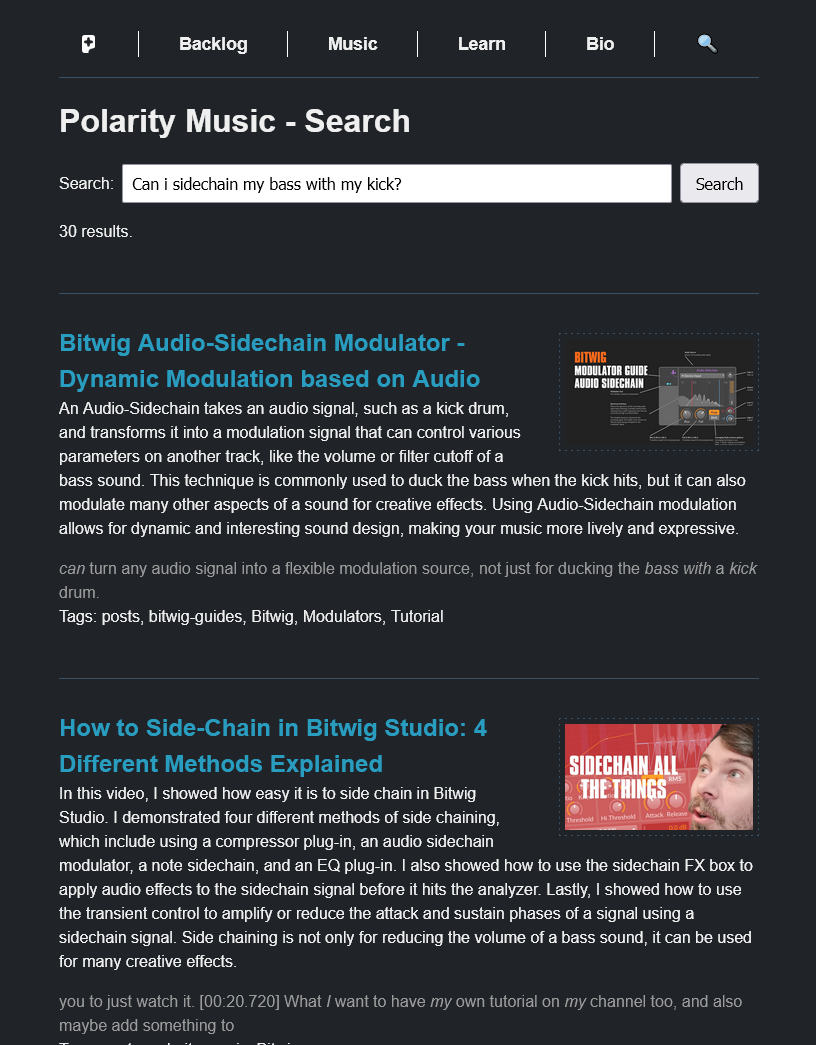Tap the magnifying glass nav icon
Image resolution: width=816 pixels, height=1045 pixels.
(707, 44)
